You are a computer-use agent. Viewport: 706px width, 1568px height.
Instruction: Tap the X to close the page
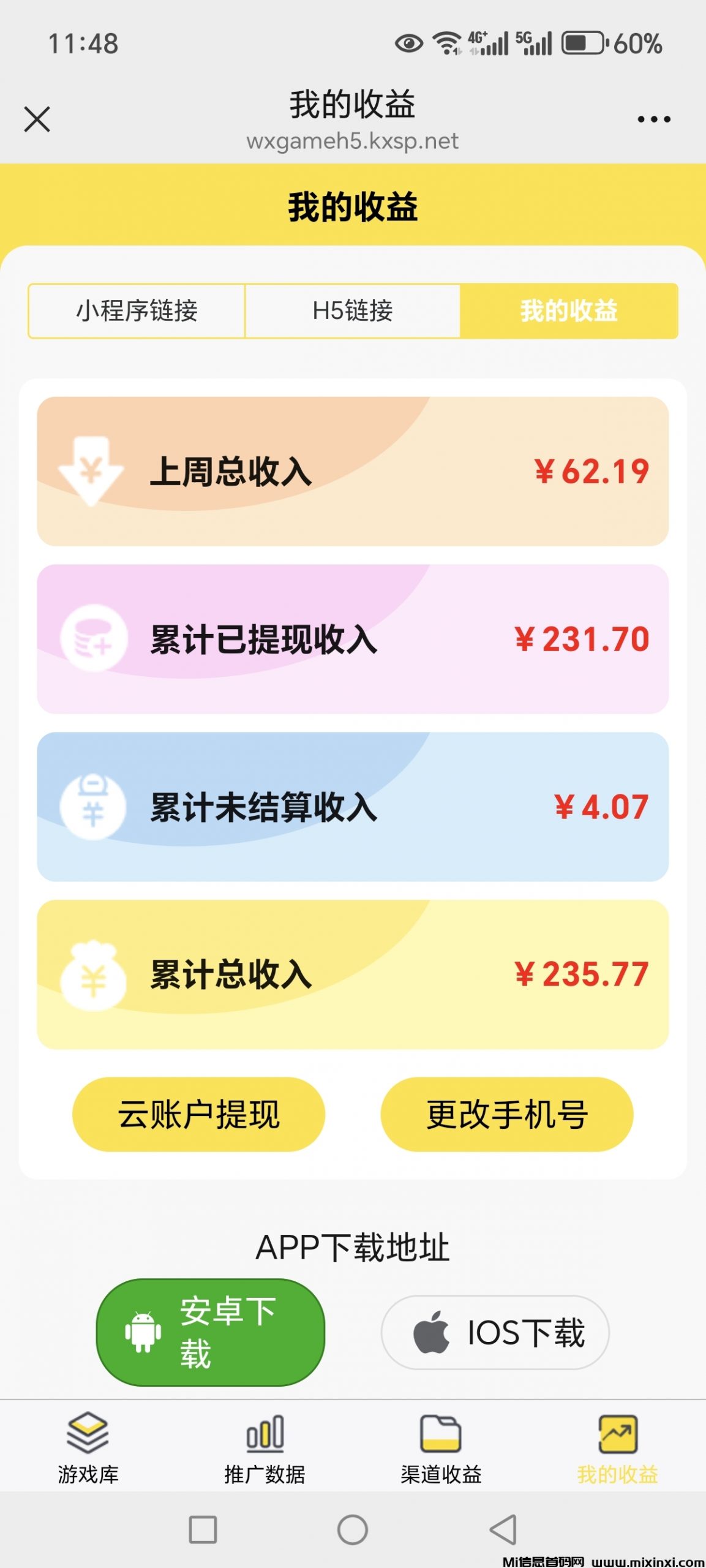38,119
